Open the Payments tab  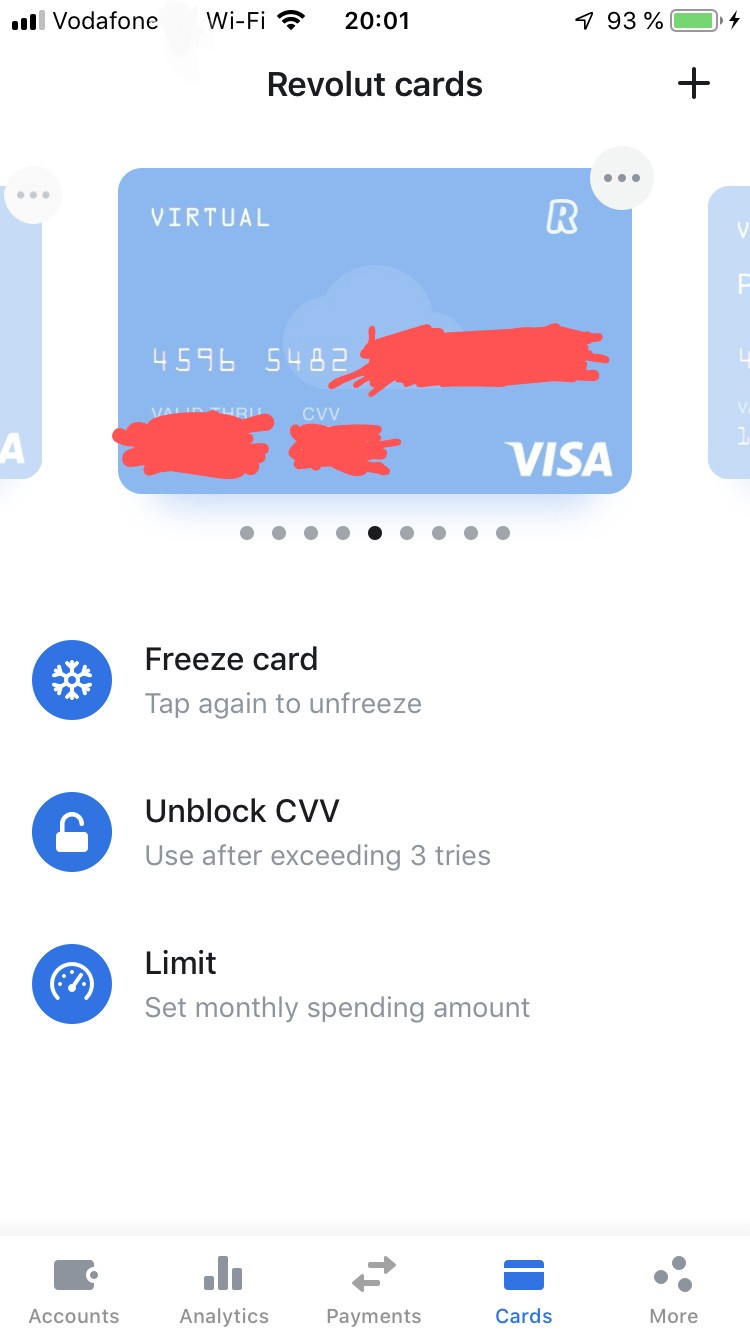click(x=374, y=1289)
